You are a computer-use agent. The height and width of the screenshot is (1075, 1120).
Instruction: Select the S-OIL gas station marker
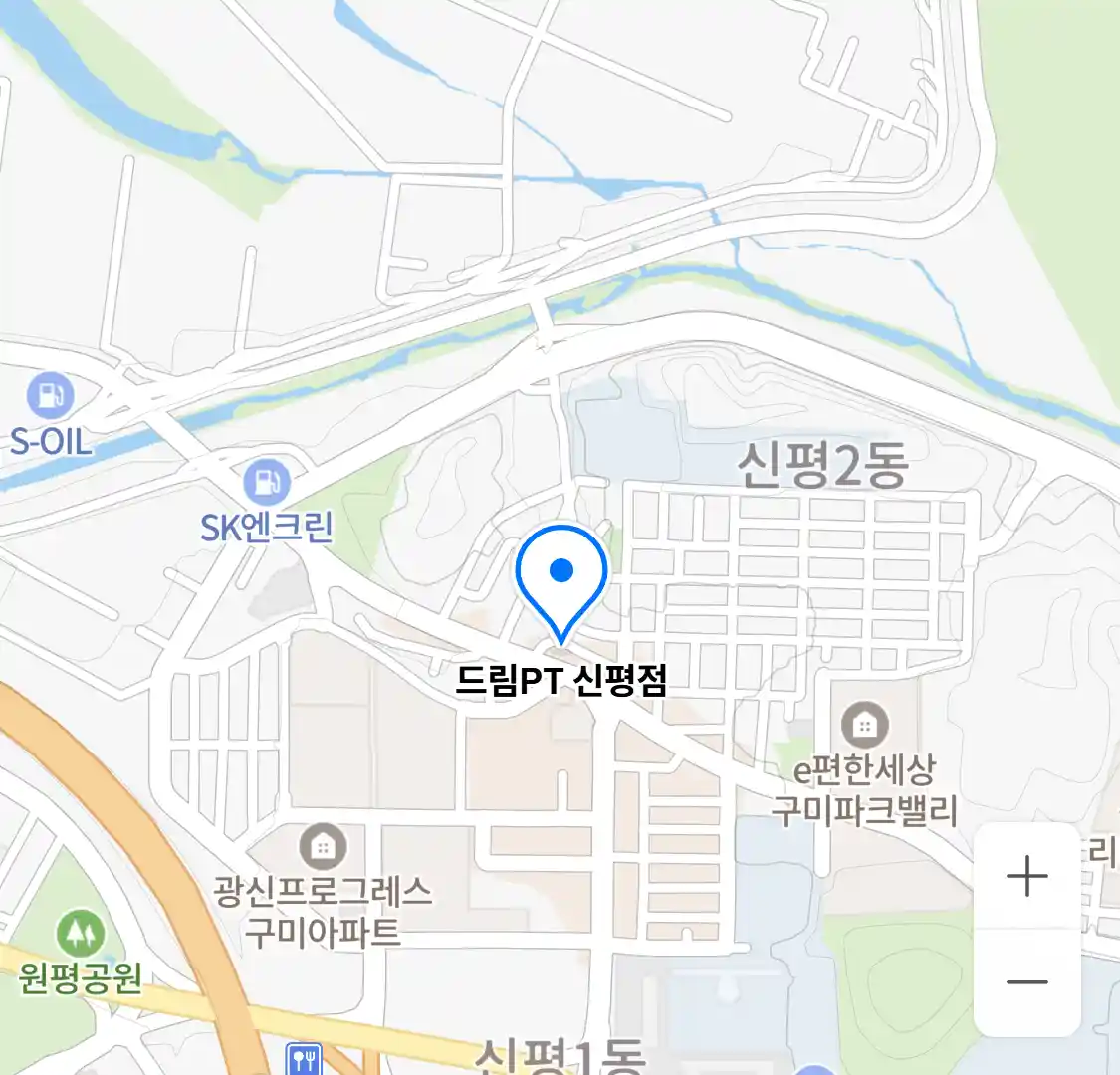(x=50, y=396)
